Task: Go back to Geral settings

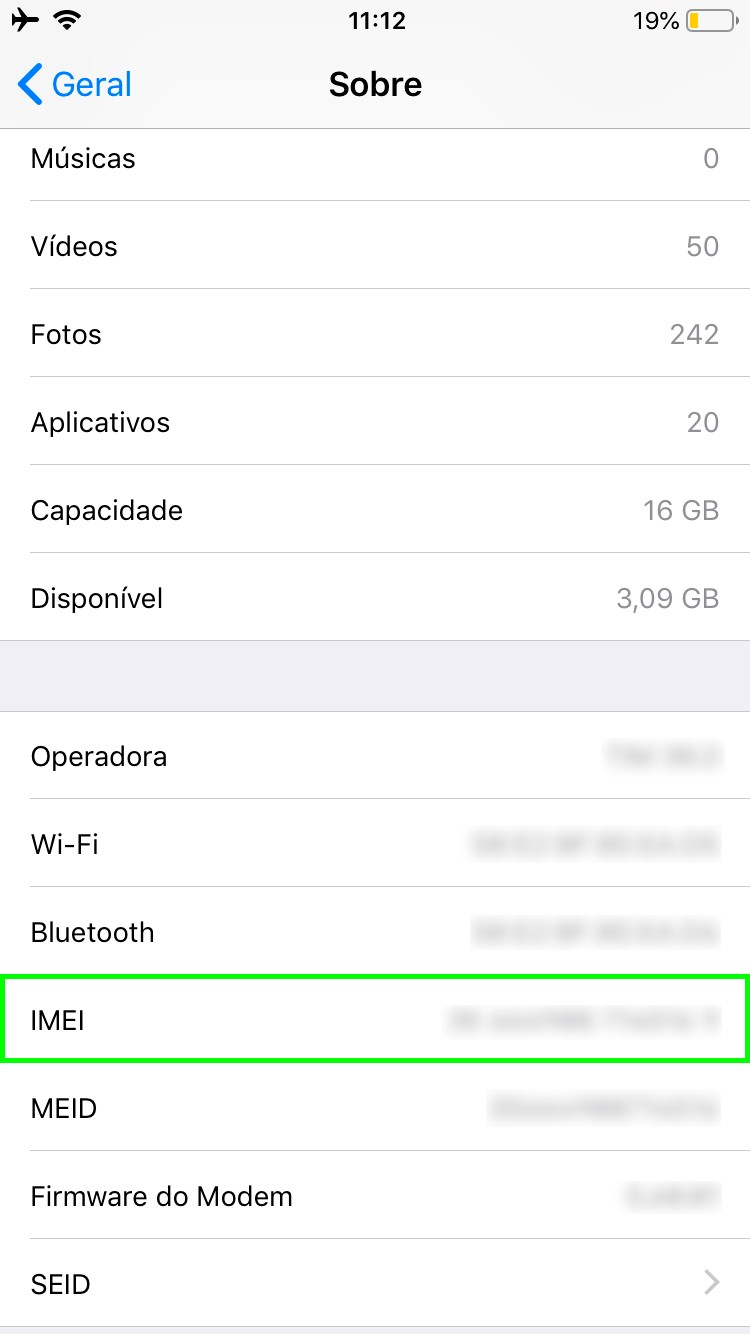Action: tap(76, 85)
